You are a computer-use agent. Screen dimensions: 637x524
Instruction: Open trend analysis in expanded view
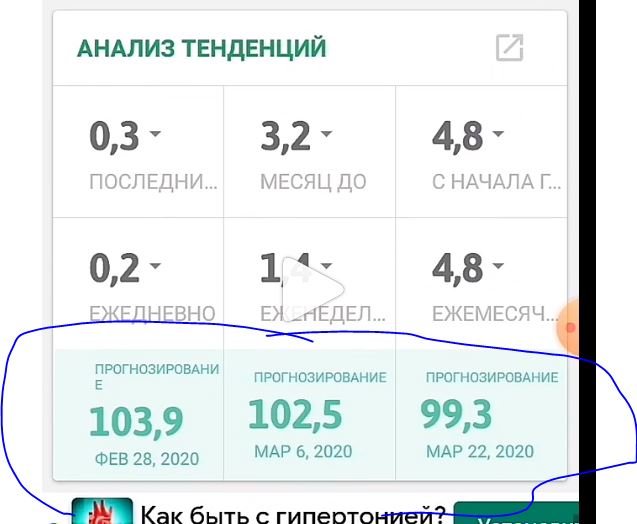[509, 48]
